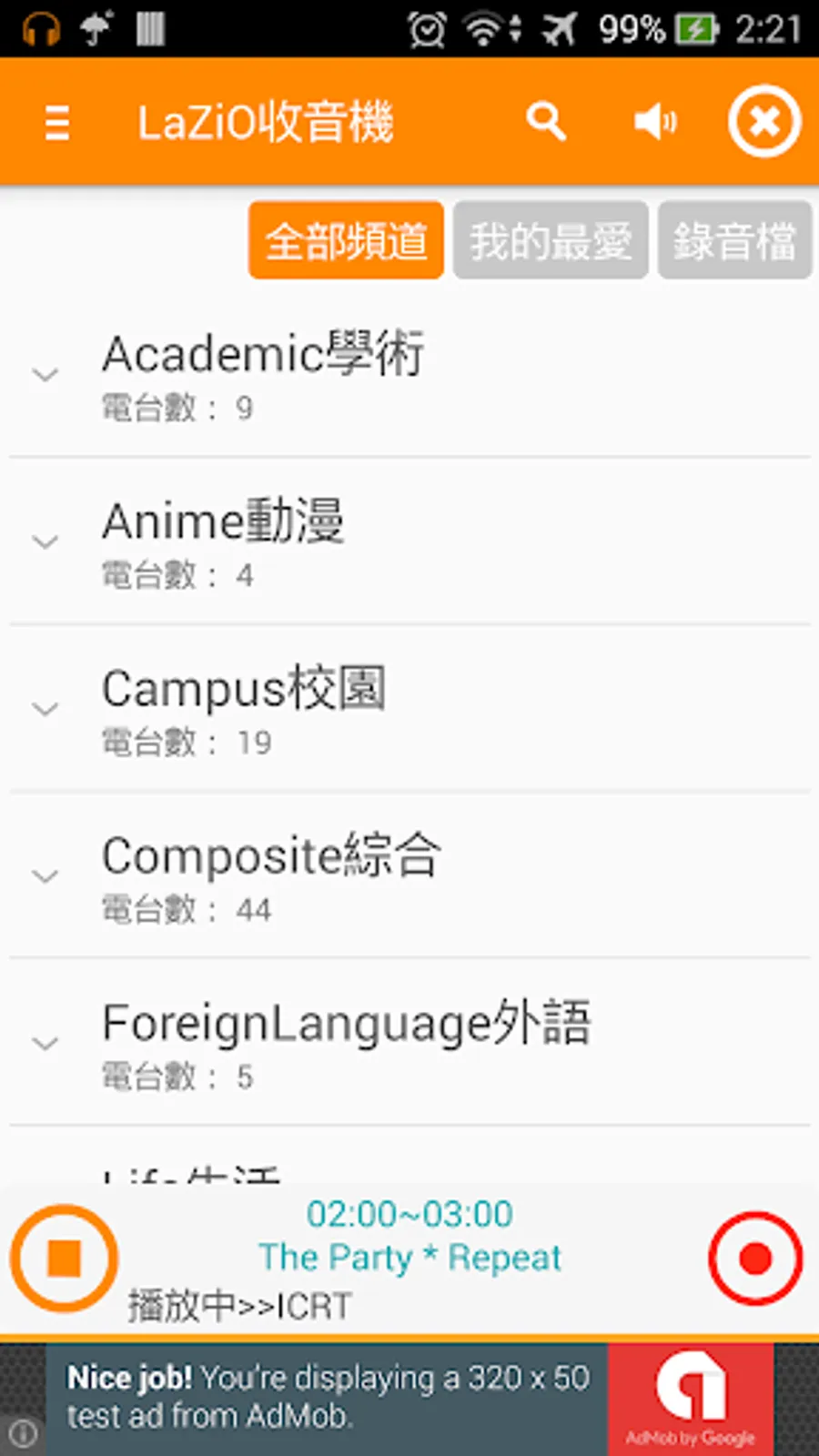Switch to the 我的最愛 tab

pos(551,240)
